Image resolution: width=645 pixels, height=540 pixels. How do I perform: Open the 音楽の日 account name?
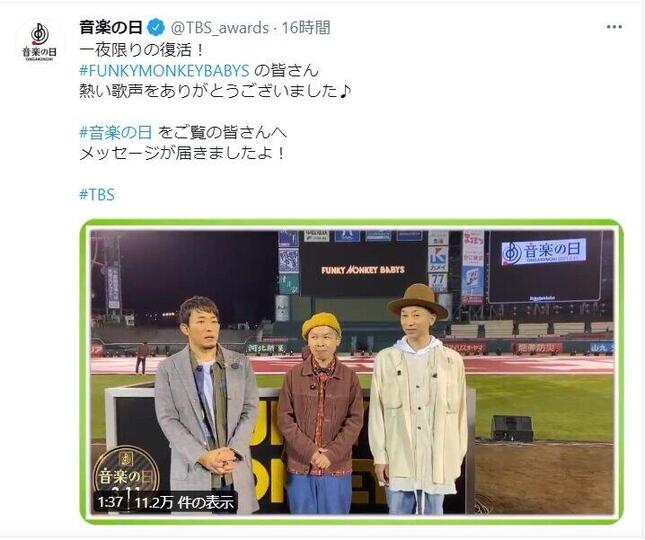pyautogui.click(x=112, y=27)
